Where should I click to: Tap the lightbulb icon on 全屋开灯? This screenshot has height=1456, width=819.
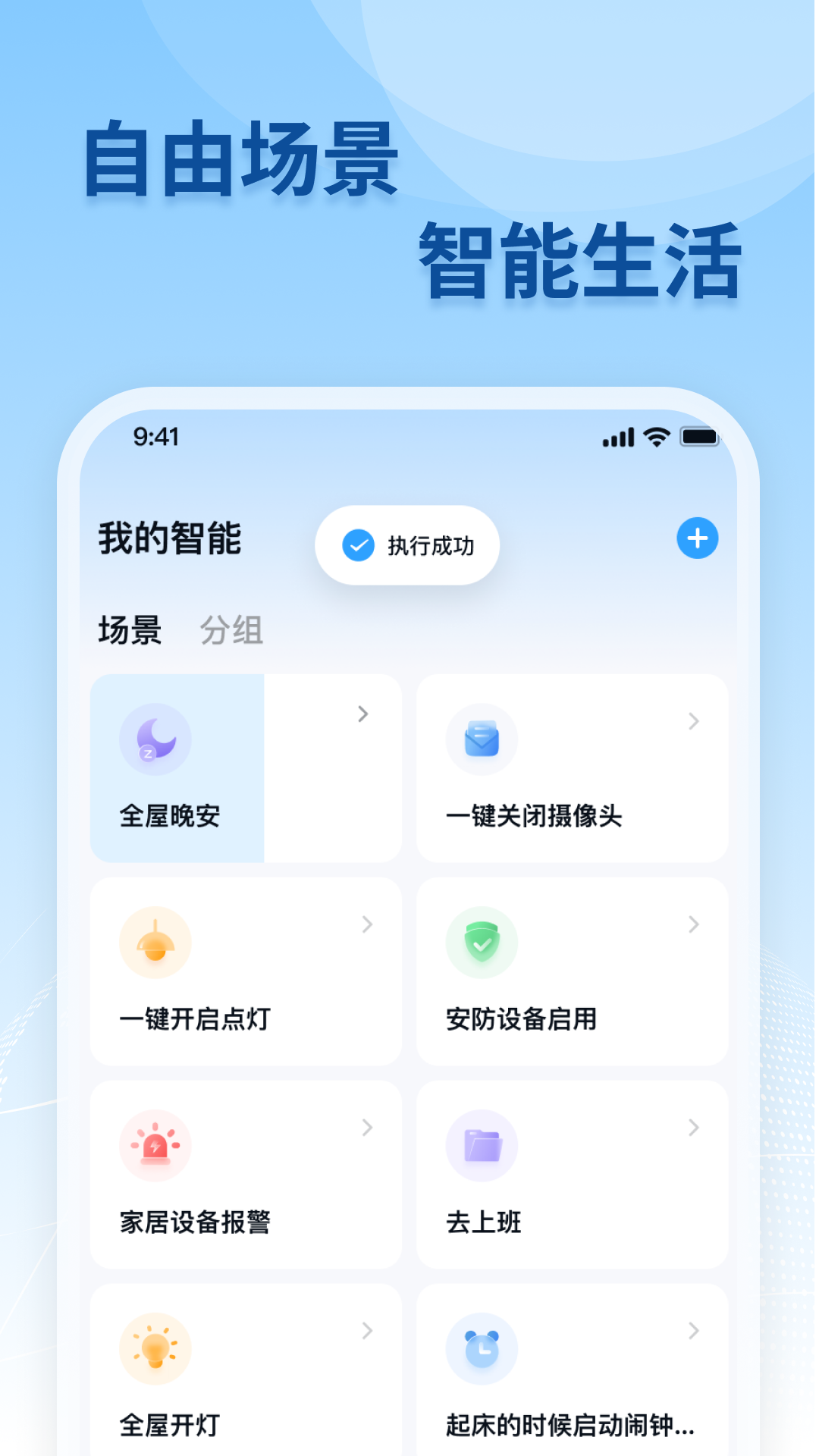(x=155, y=1348)
